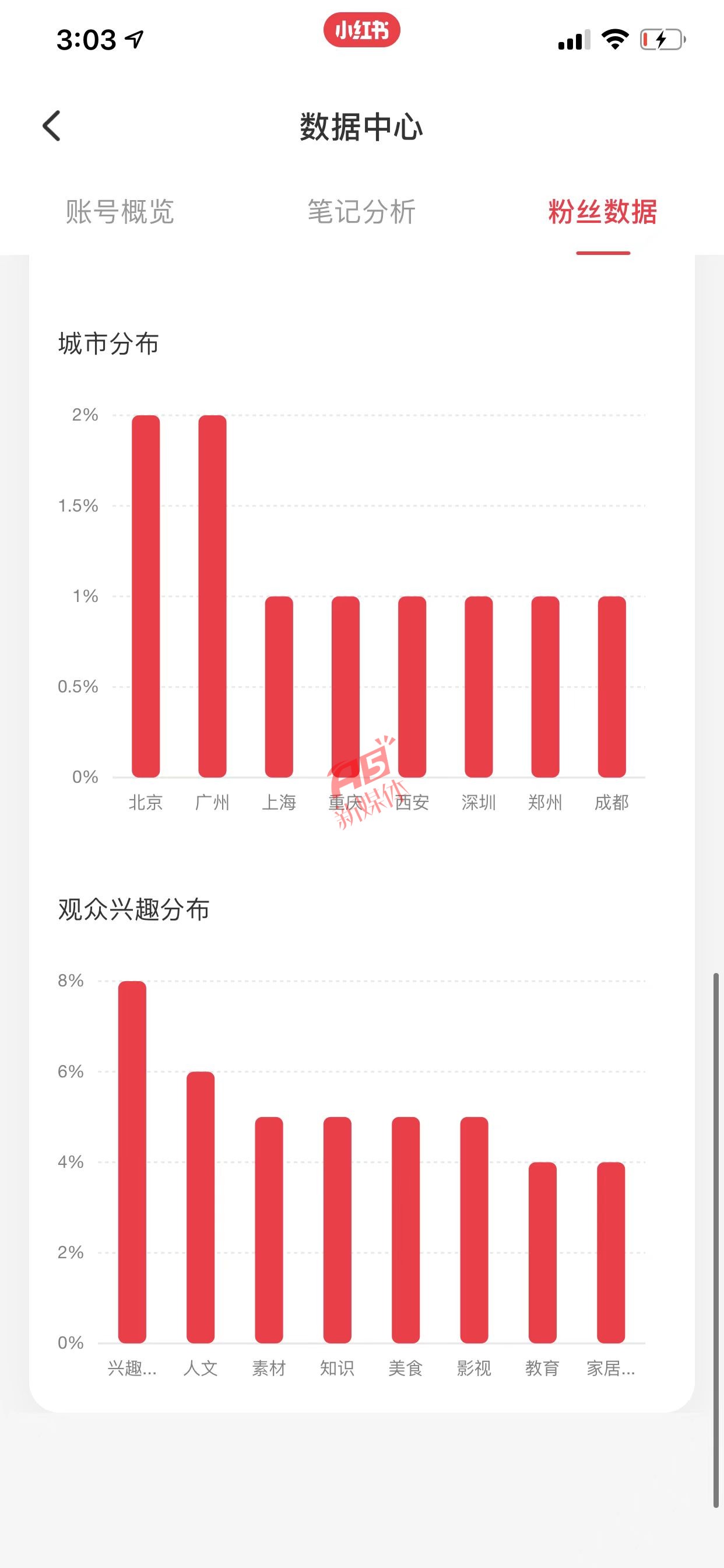This screenshot has height=1568, width=724.
Task: Switch to the 账号概览 tab
Action: point(120,212)
